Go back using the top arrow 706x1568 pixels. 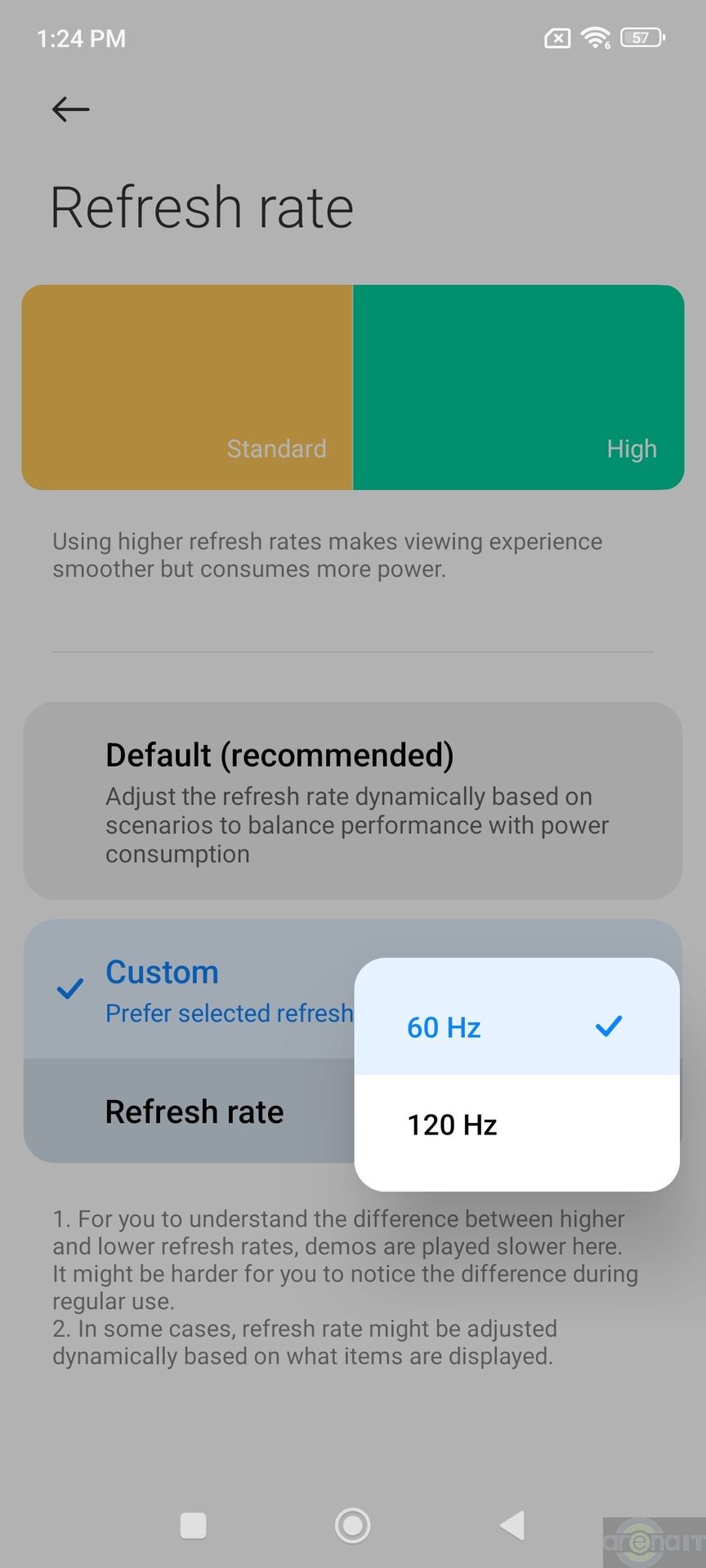pyautogui.click(x=70, y=109)
